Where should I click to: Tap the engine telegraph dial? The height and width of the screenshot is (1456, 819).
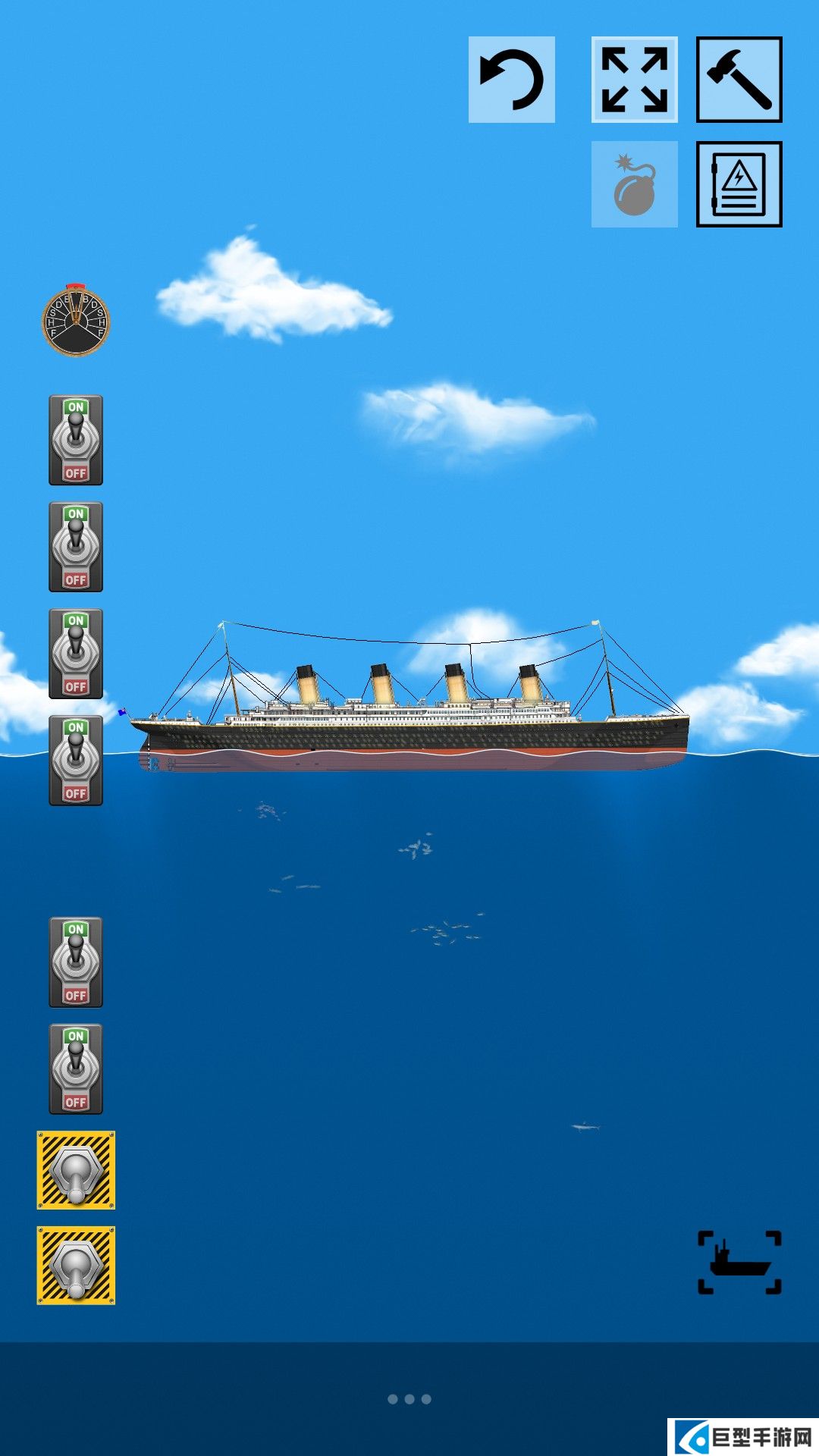coord(76,321)
